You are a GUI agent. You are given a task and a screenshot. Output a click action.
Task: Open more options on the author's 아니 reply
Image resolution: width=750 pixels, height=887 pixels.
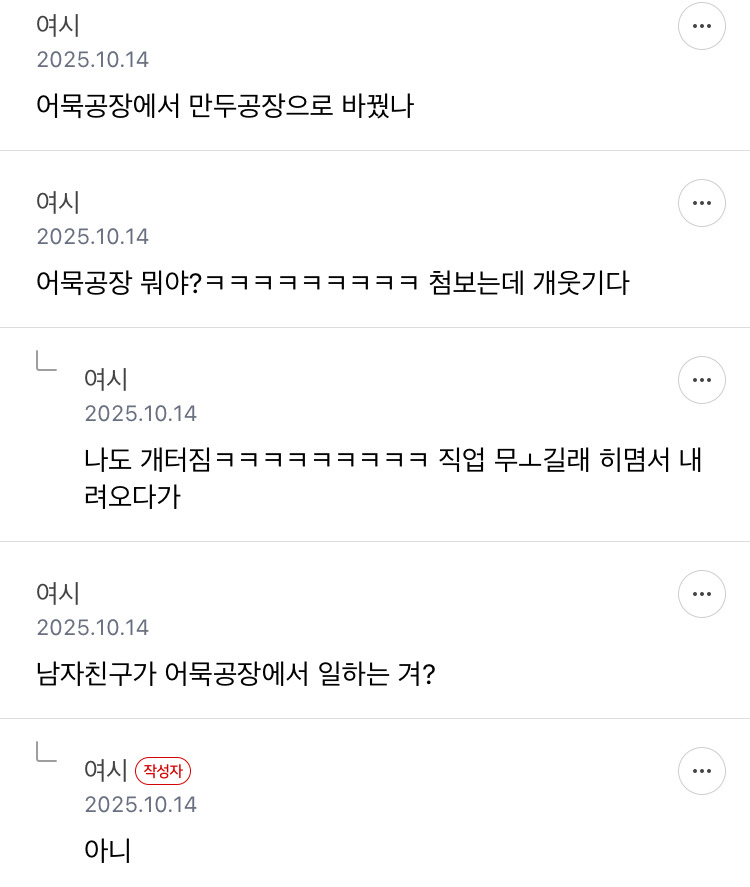click(701, 771)
